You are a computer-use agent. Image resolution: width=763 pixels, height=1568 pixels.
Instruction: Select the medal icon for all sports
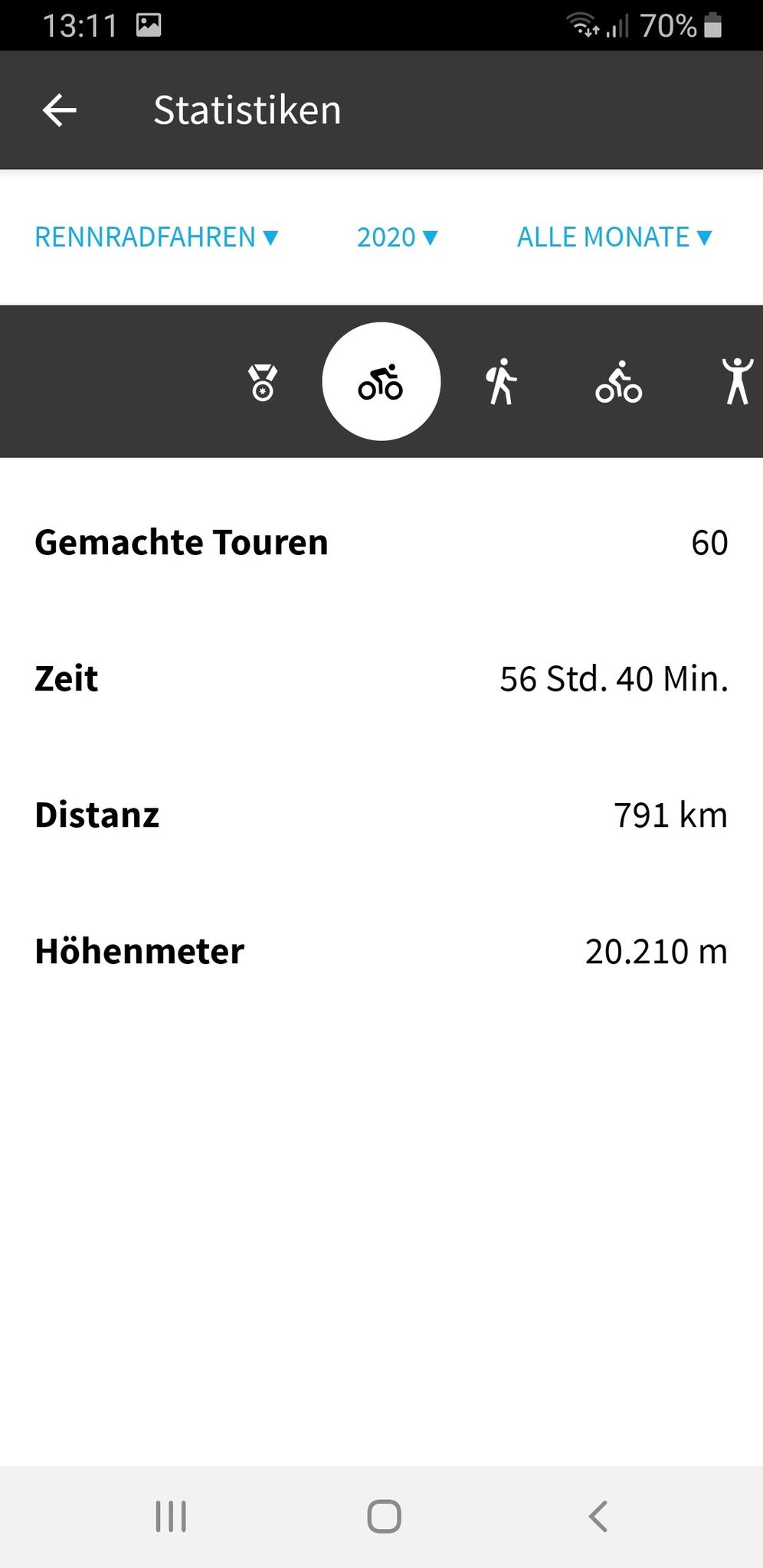click(263, 382)
